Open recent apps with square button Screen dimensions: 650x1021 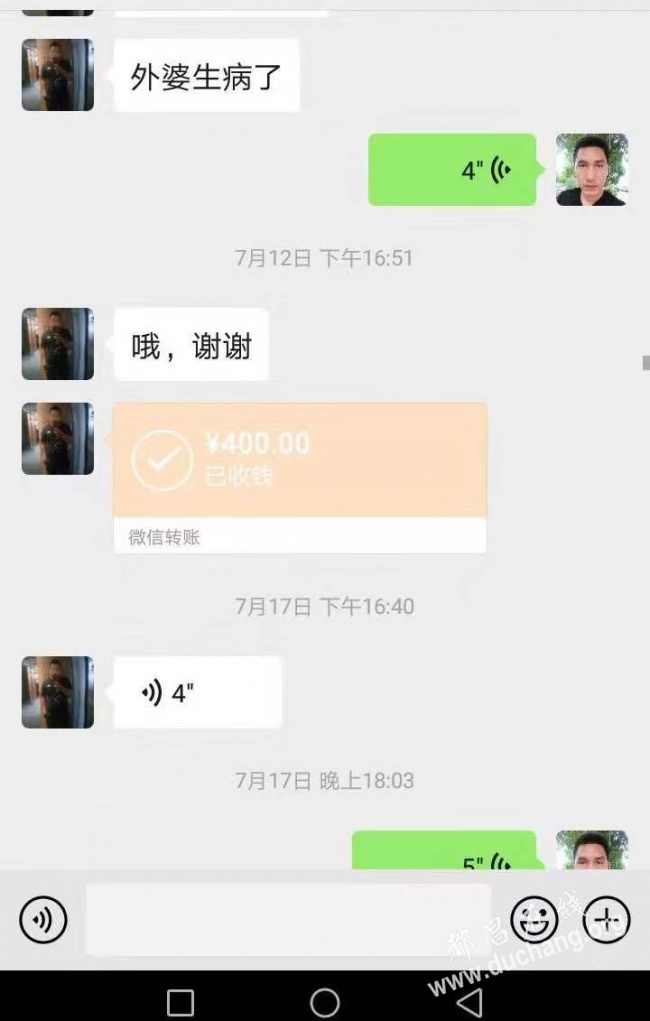point(180,1001)
